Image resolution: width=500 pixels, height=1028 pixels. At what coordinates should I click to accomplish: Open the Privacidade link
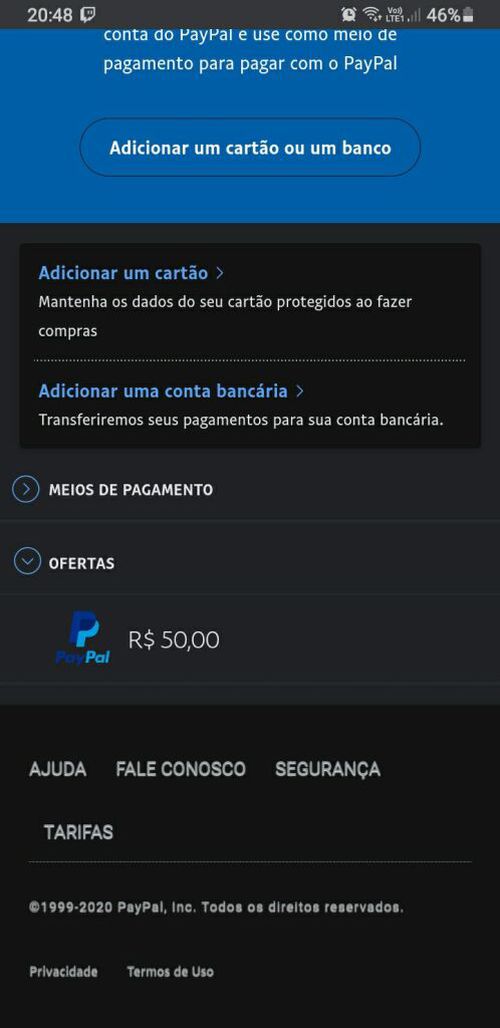[64, 972]
